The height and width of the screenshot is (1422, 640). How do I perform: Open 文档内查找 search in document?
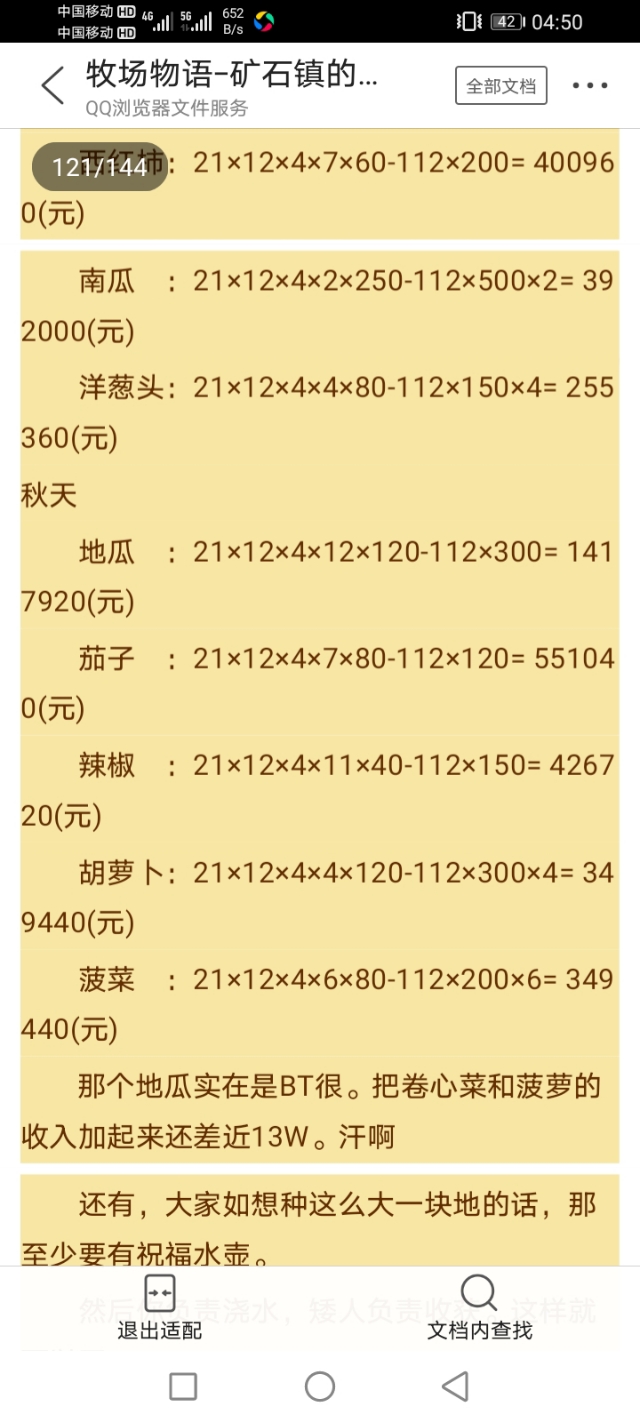[x=480, y=1306]
